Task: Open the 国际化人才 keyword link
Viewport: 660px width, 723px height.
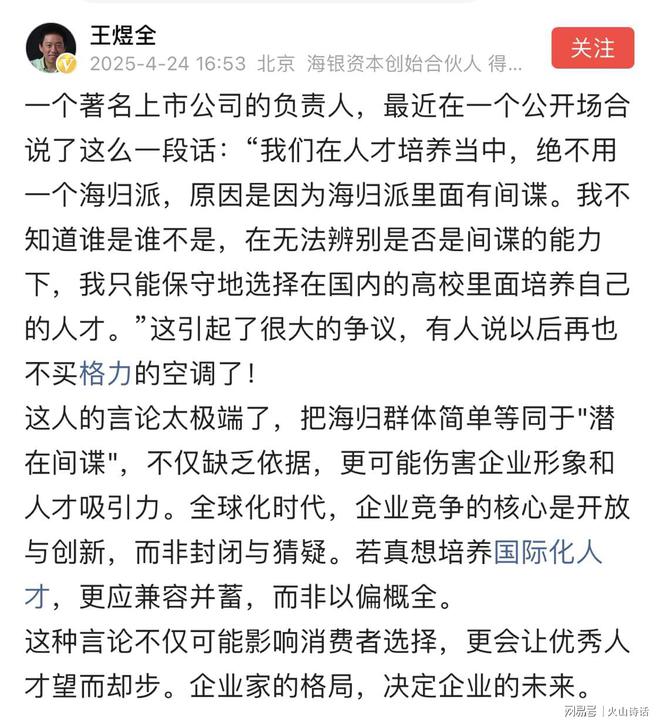Action: coord(548,553)
